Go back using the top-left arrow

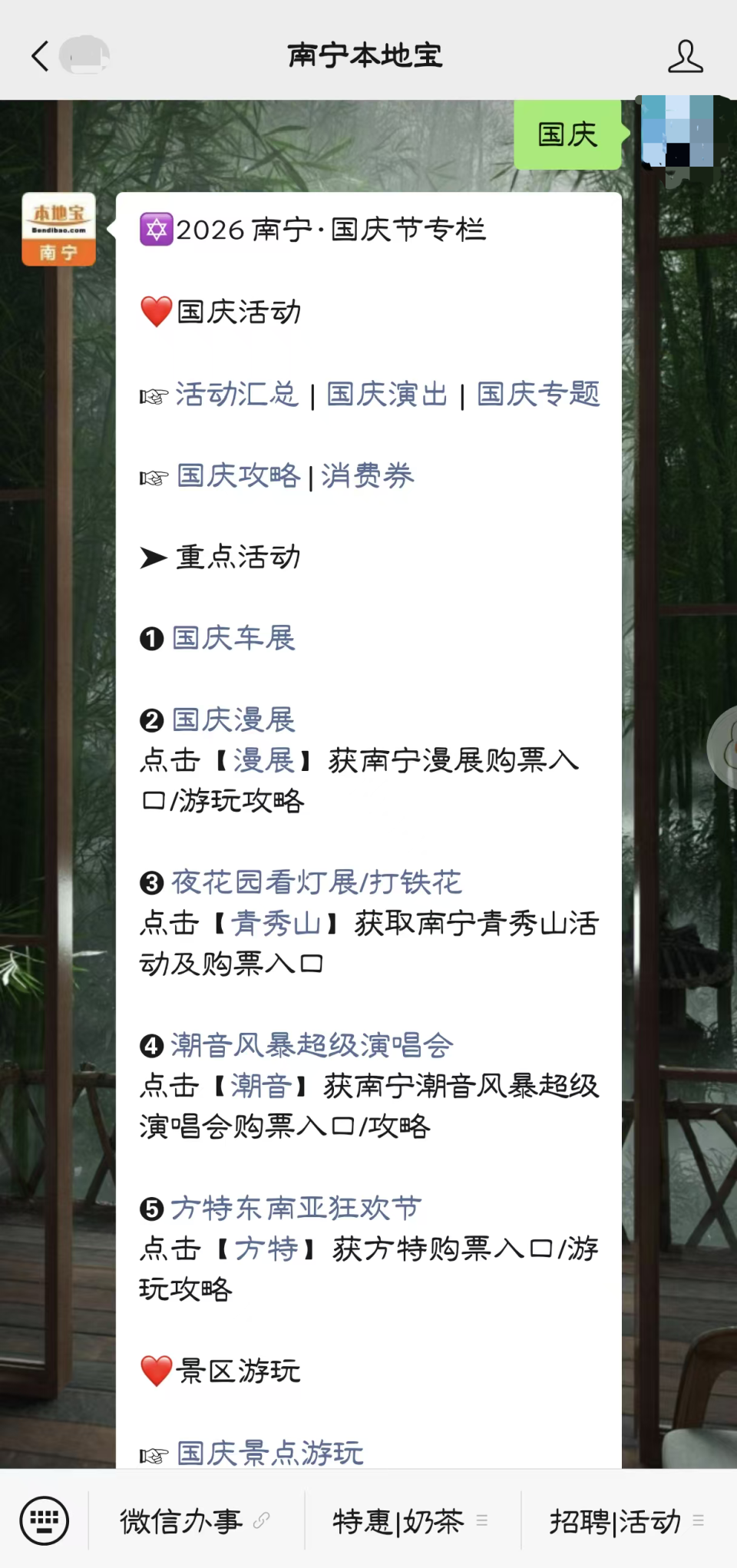tap(40, 56)
